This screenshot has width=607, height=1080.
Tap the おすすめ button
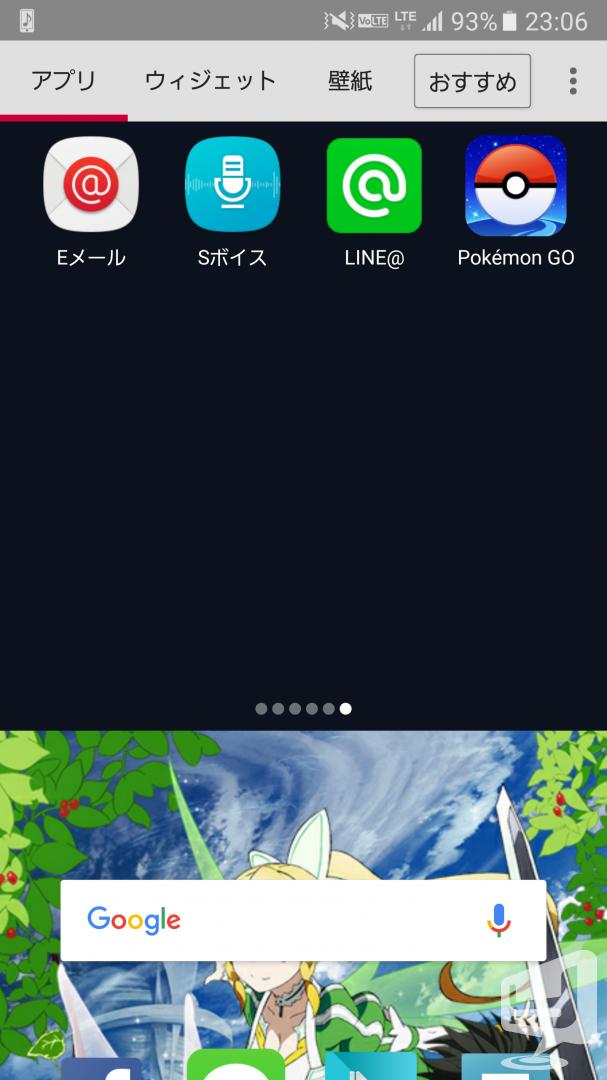tap(472, 81)
